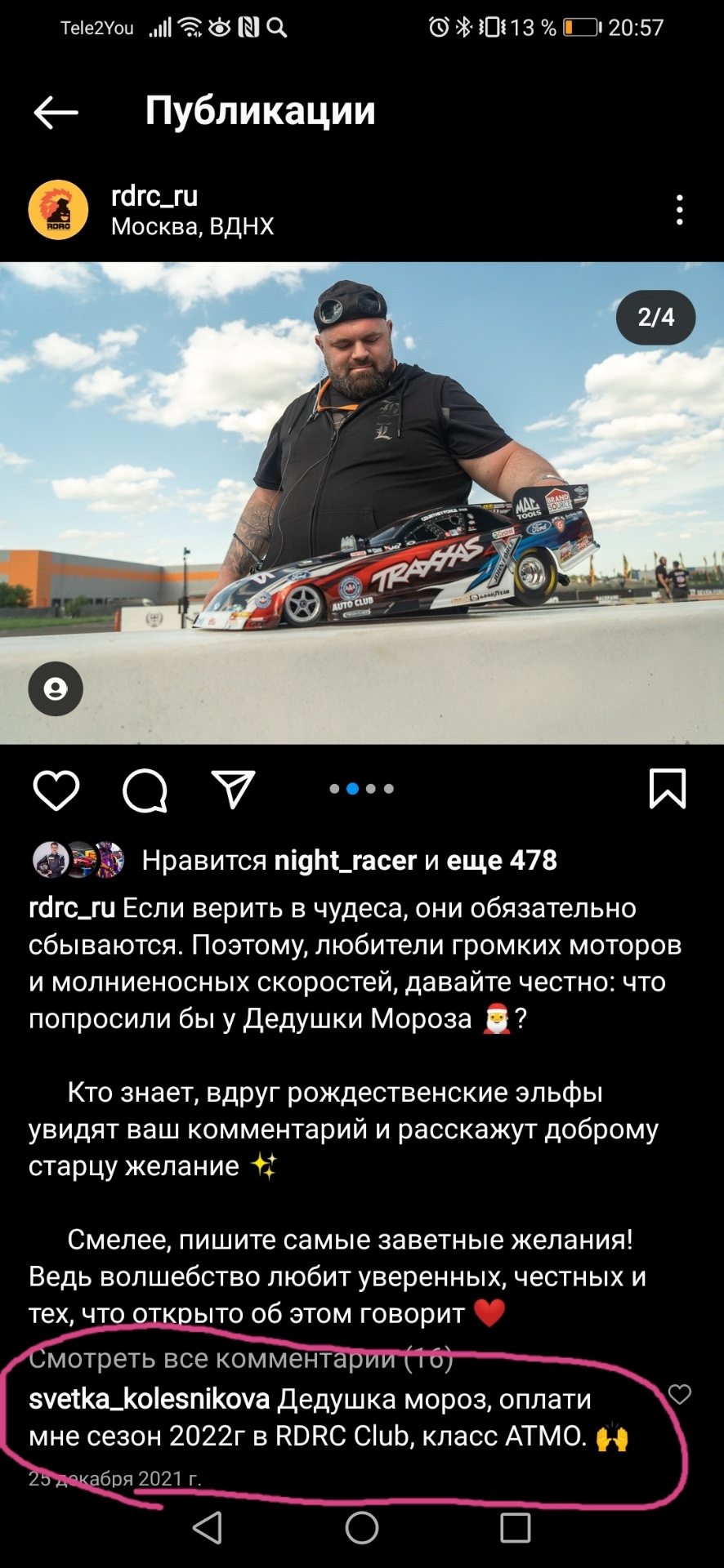Open the comments on the post

click(x=145, y=790)
